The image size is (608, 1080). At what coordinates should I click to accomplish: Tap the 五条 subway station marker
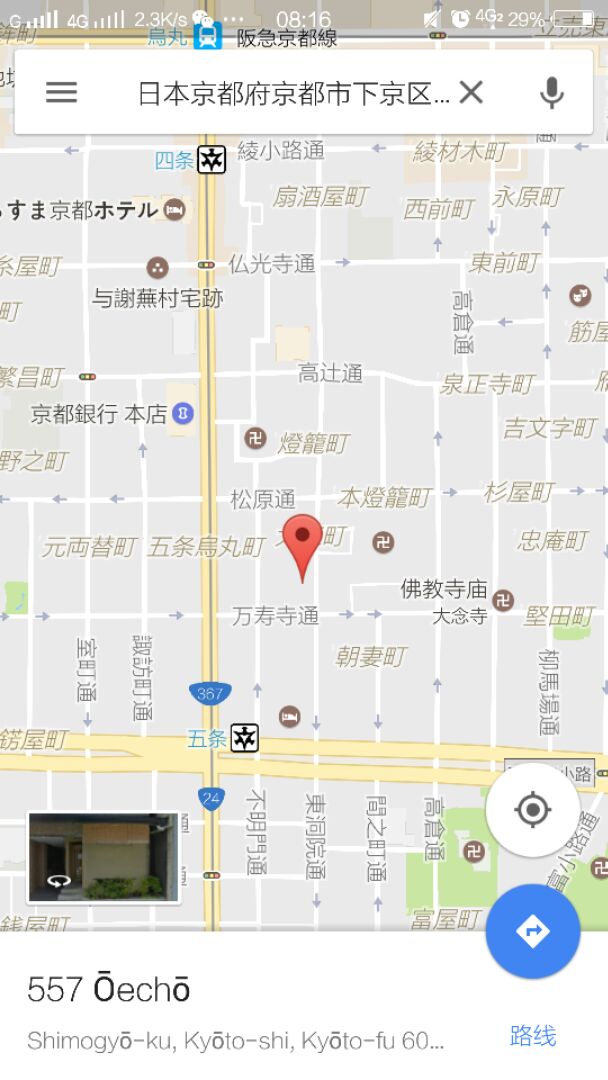tap(244, 738)
